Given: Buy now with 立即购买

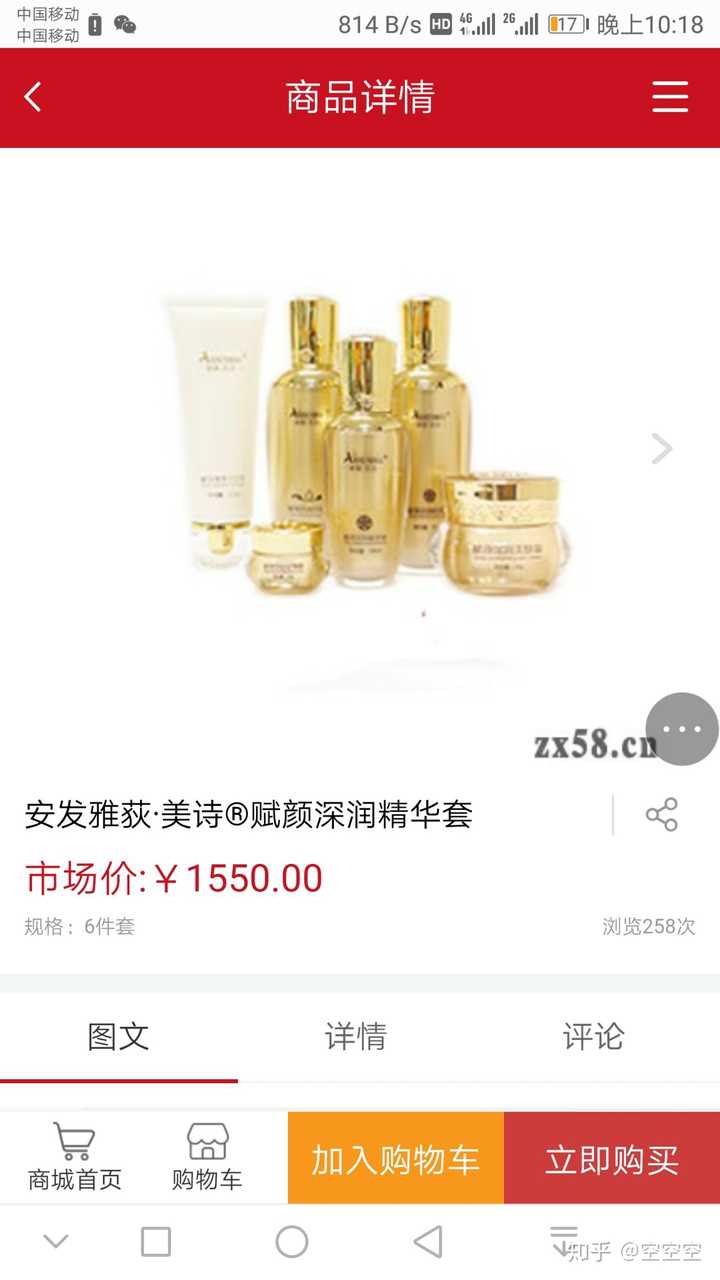Looking at the screenshot, I should point(611,1160).
